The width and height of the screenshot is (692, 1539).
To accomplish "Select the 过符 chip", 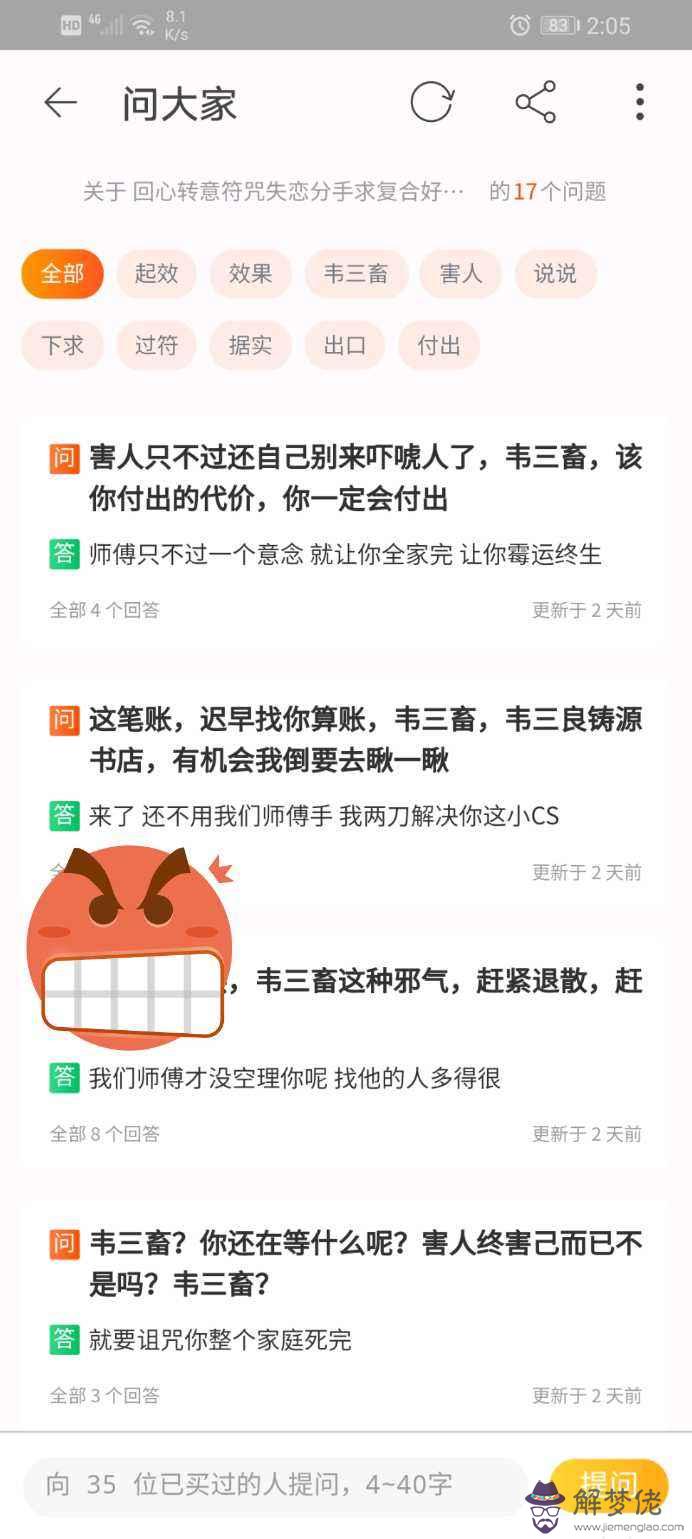I will pos(156,346).
